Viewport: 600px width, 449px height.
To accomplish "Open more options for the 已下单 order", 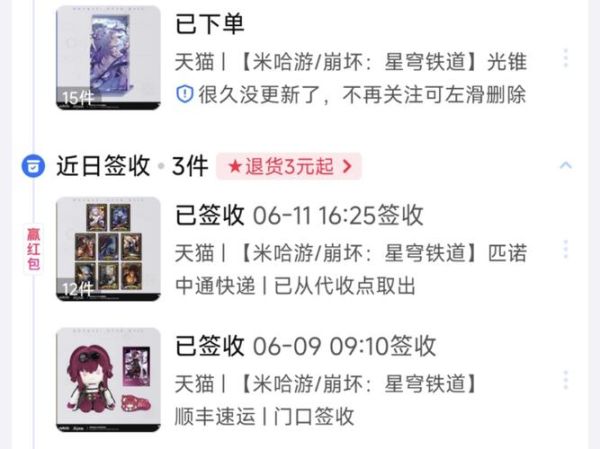I will [566, 58].
